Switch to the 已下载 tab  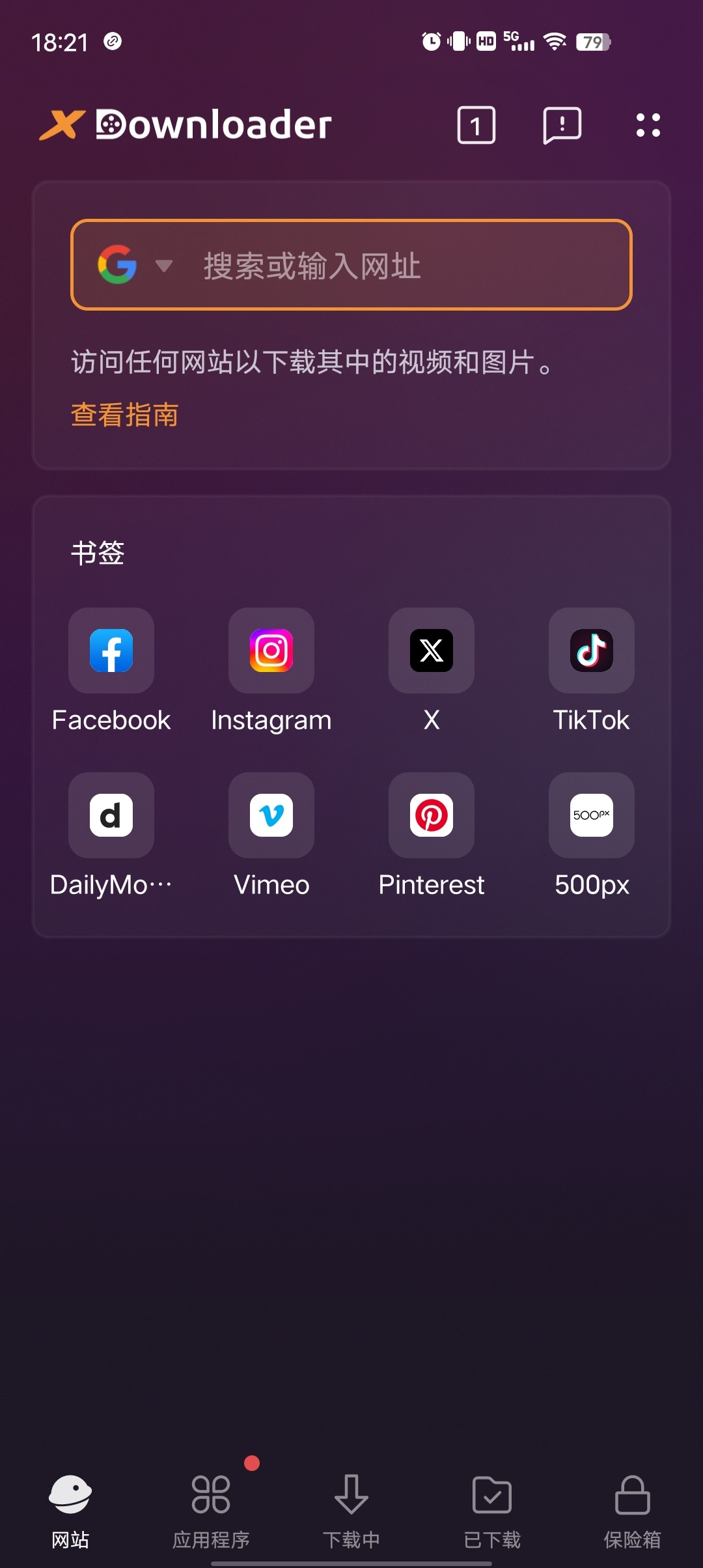[492, 1511]
